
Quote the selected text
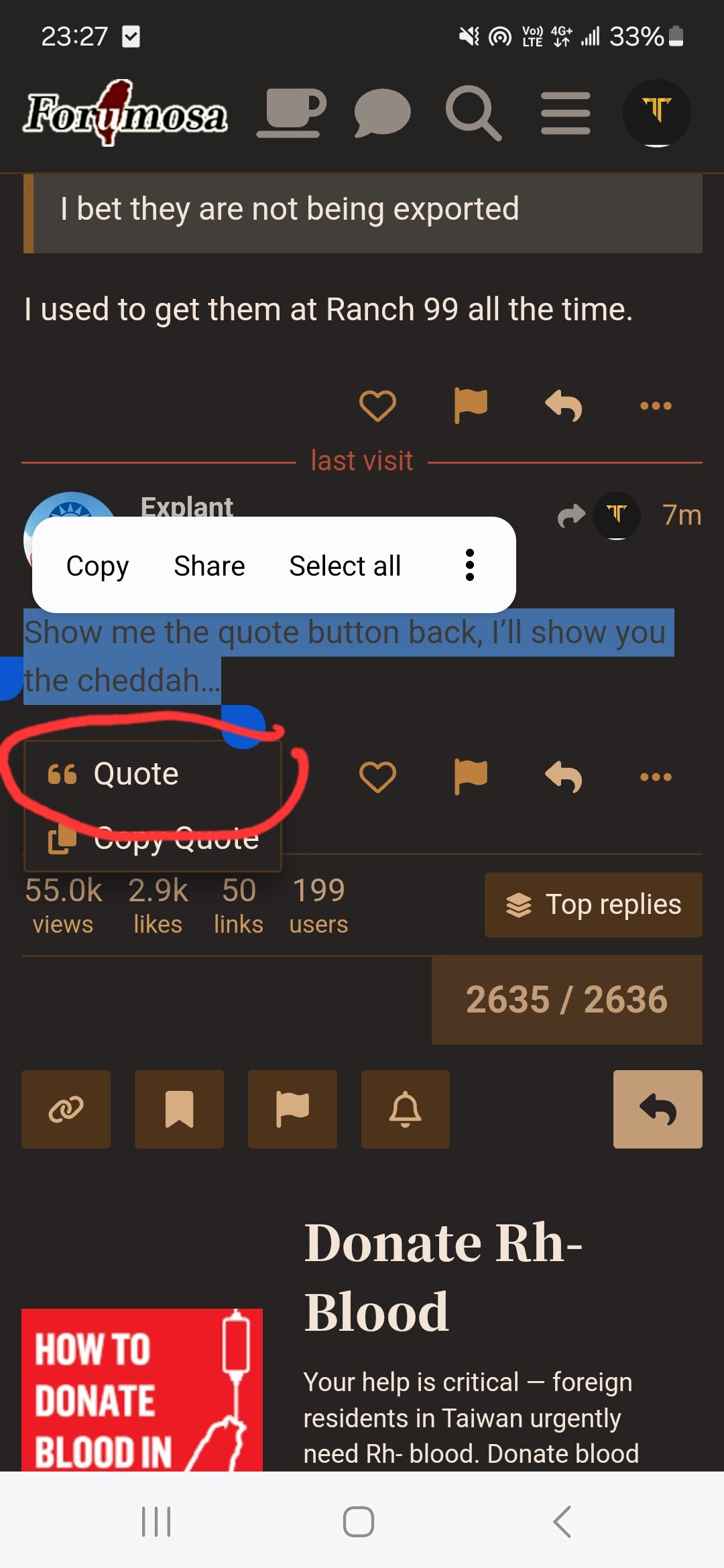[134, 774]
